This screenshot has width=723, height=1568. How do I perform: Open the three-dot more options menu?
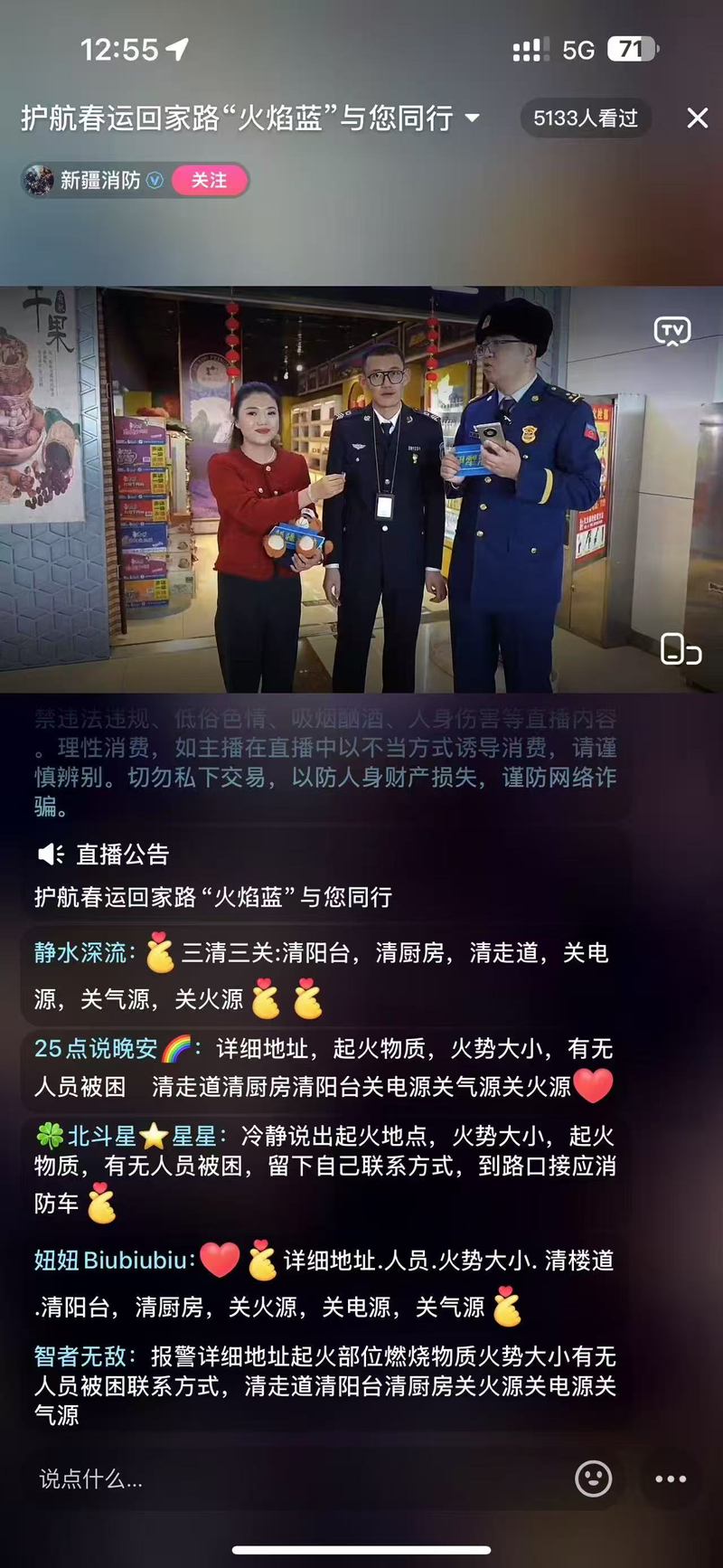(x=671, y=1479)
